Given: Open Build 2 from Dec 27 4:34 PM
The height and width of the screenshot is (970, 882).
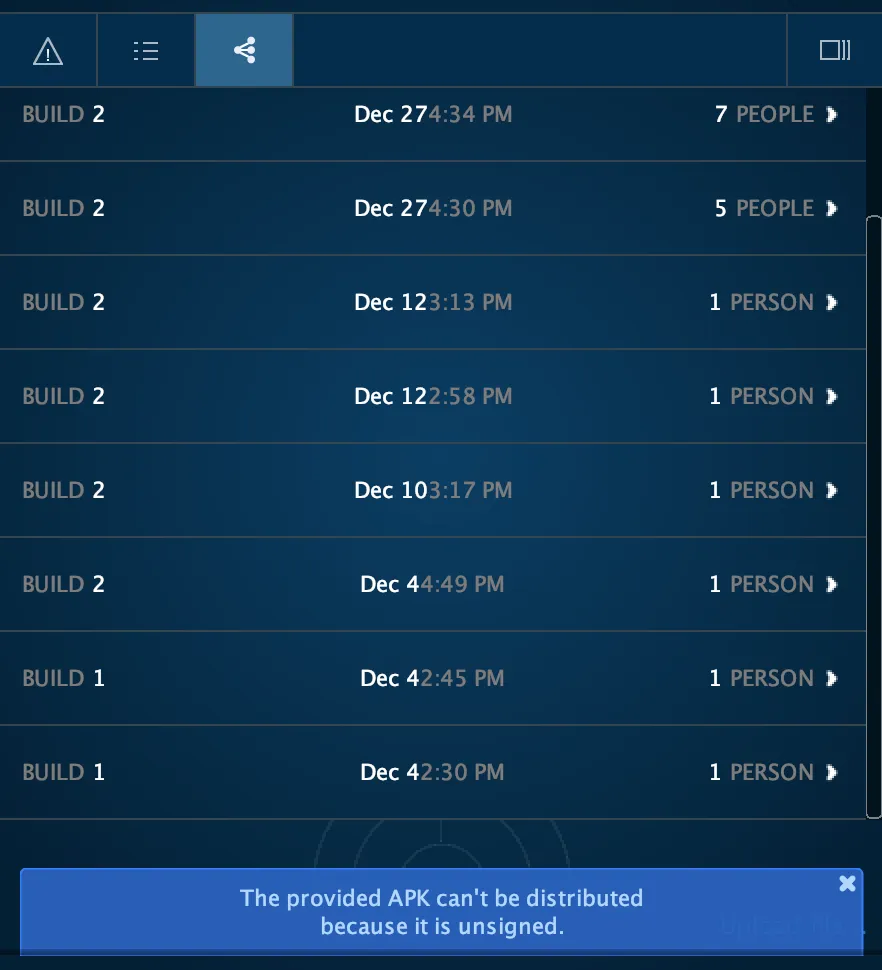Looking at the screenshot, I should click(432, 115).
